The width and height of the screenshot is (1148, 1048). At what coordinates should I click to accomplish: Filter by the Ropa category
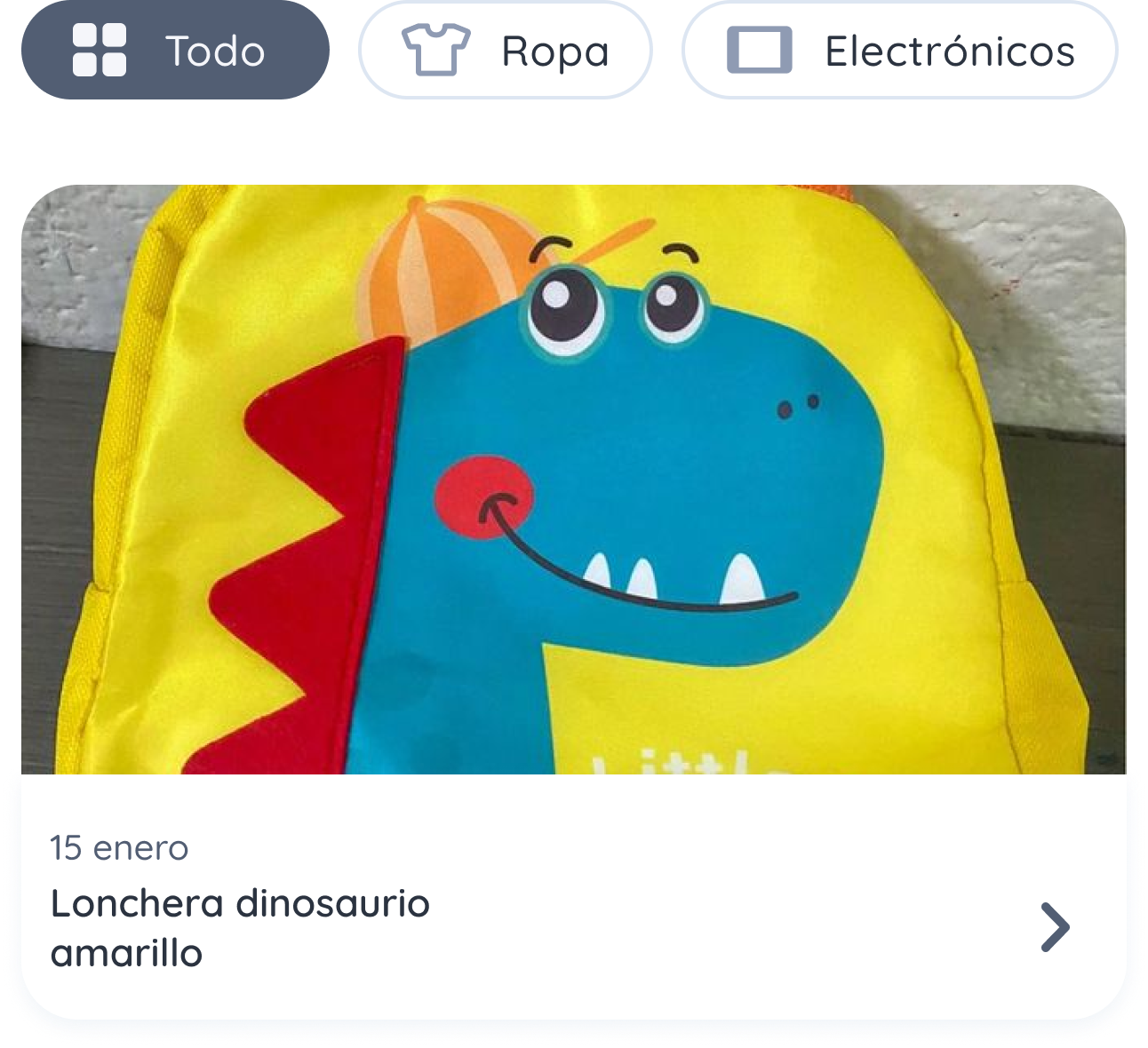point(505,51)
